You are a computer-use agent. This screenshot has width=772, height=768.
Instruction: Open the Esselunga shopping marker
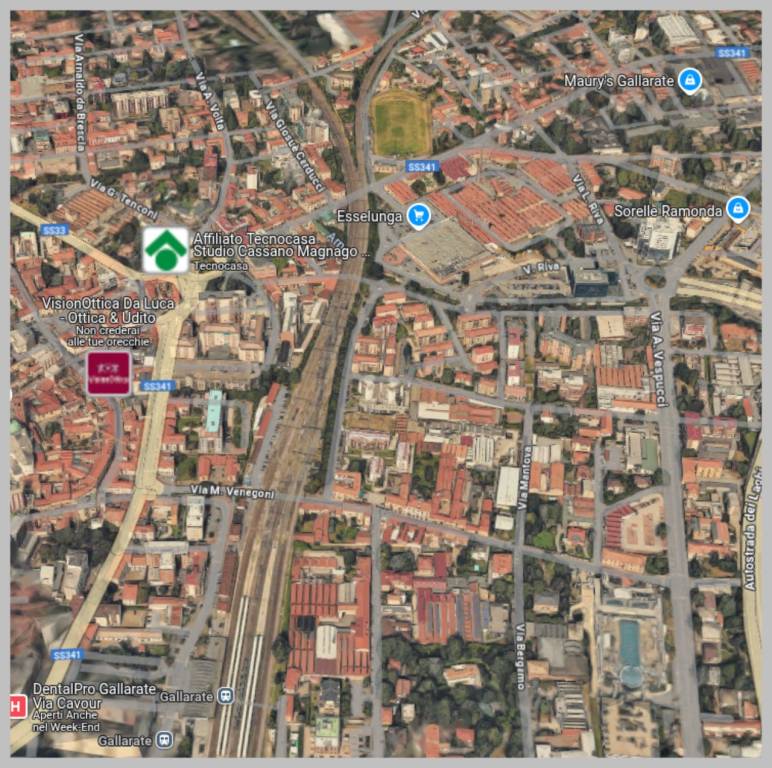pos(418,213)
